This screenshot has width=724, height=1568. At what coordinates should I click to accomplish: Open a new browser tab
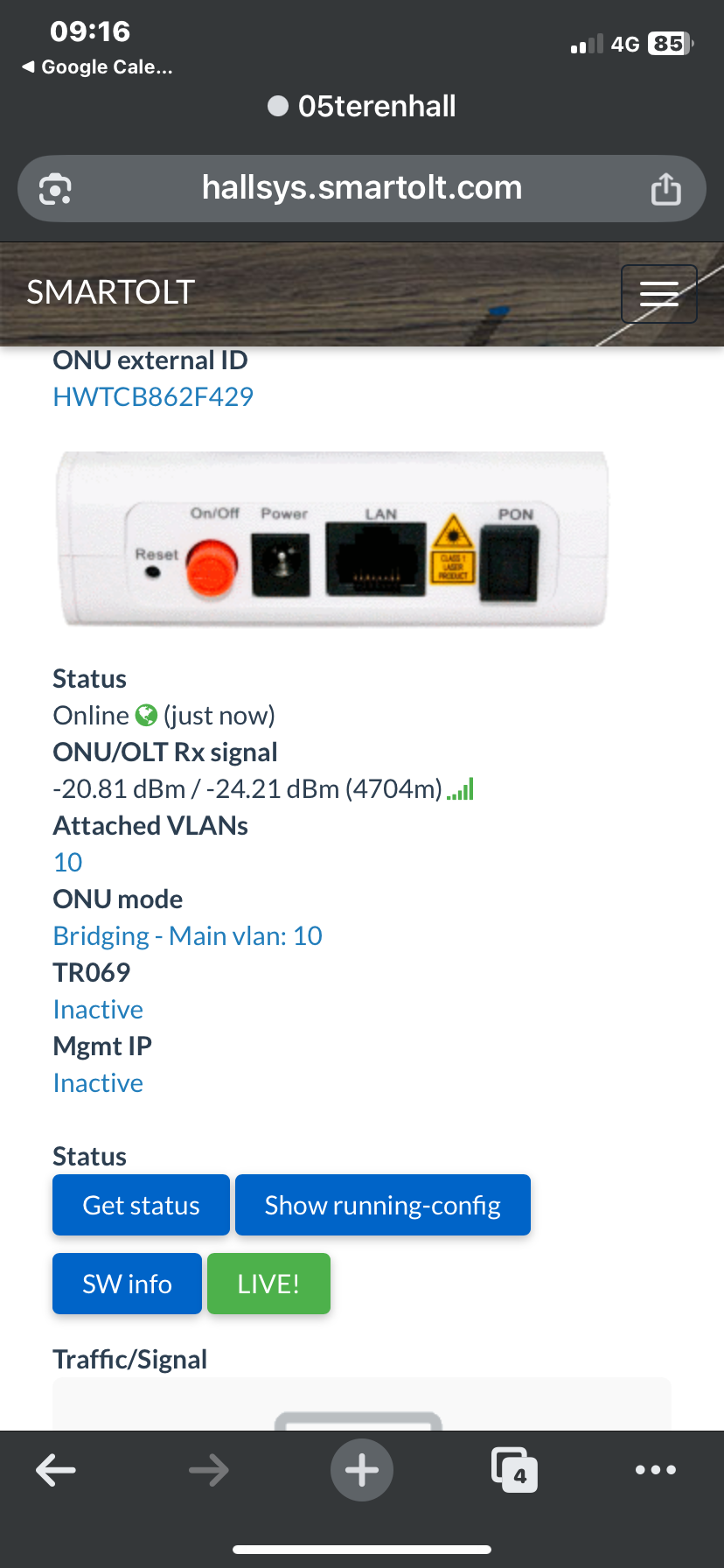(x=361, y=1470)
